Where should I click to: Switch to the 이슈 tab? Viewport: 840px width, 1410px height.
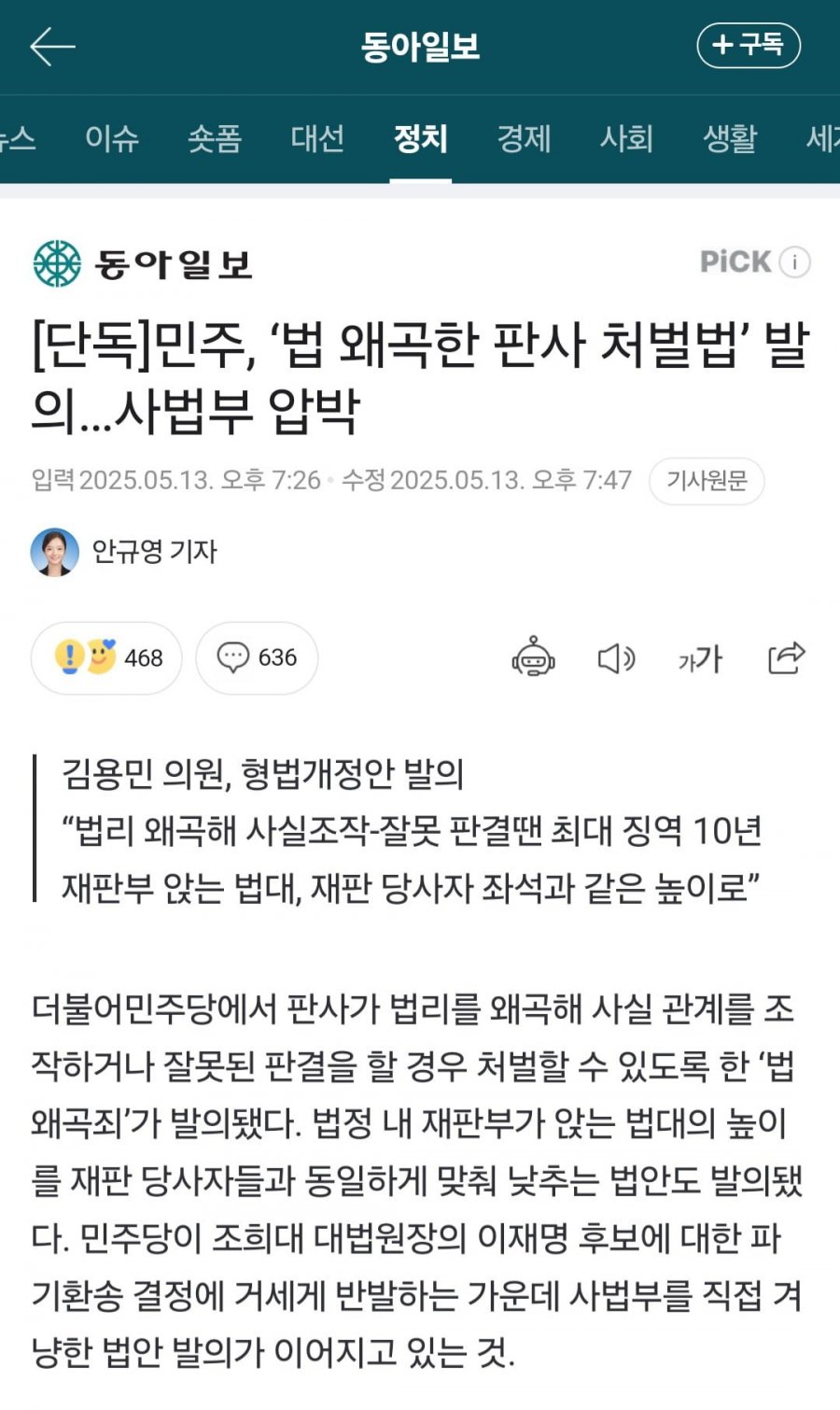pos(112,139)
